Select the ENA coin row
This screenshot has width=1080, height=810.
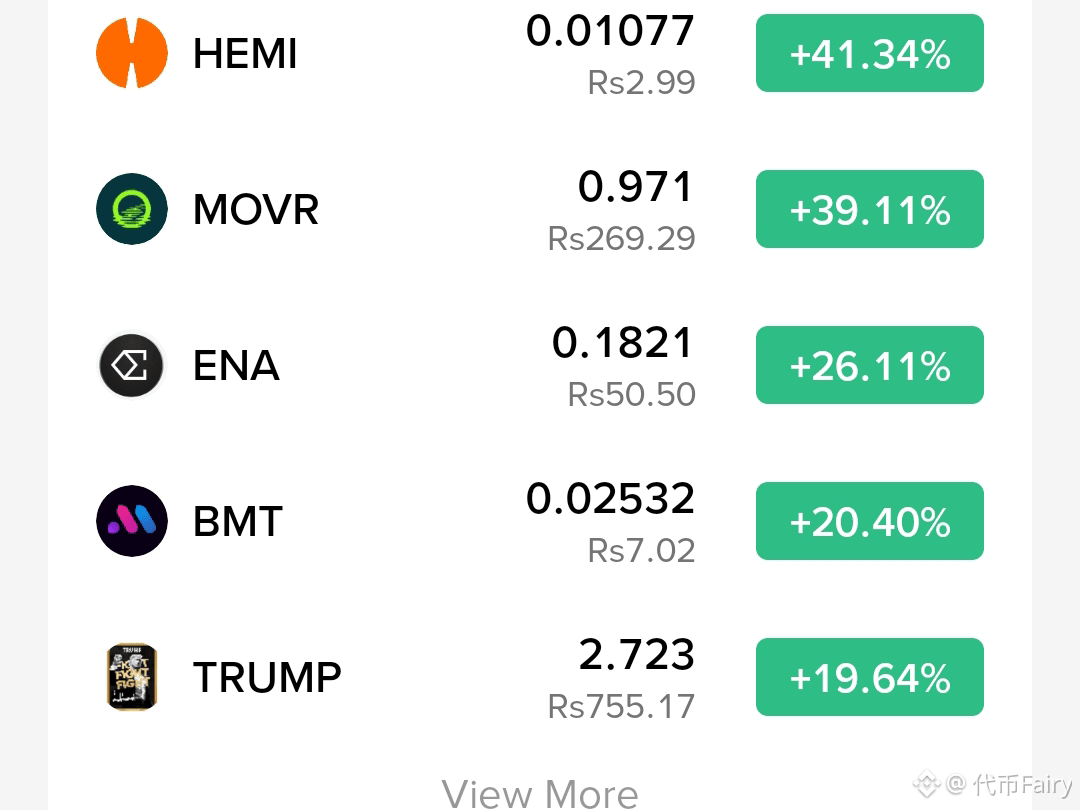(x=540, y=365)
